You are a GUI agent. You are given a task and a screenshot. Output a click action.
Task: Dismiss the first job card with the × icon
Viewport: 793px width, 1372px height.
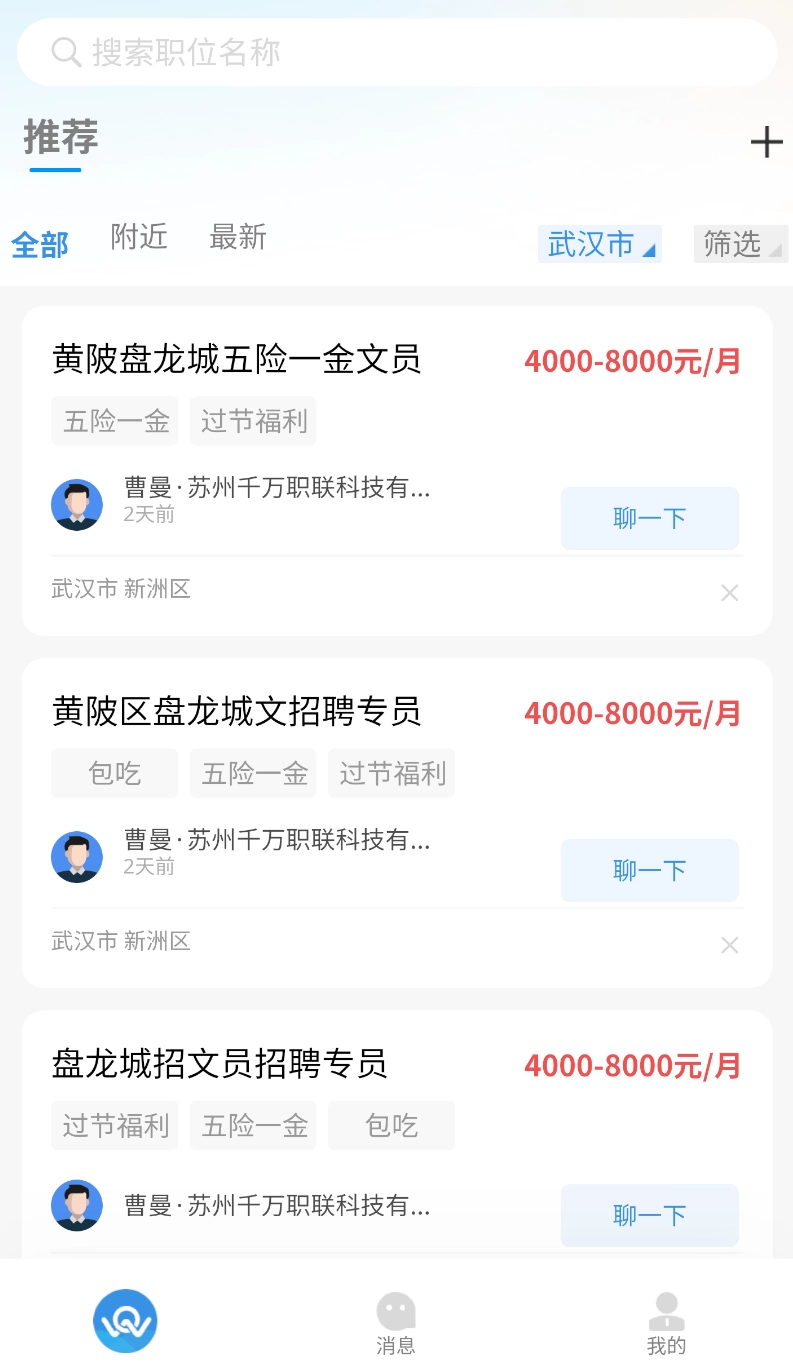(x=730, y=593)
